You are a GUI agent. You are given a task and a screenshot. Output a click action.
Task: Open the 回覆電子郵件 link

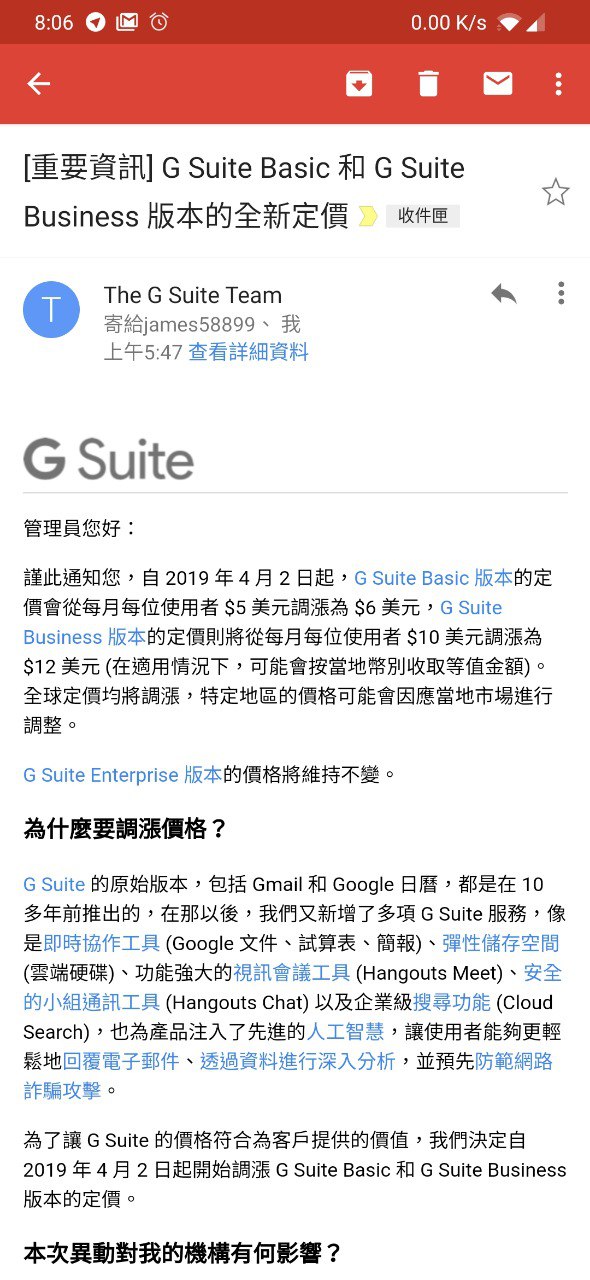coord(121,1061)
